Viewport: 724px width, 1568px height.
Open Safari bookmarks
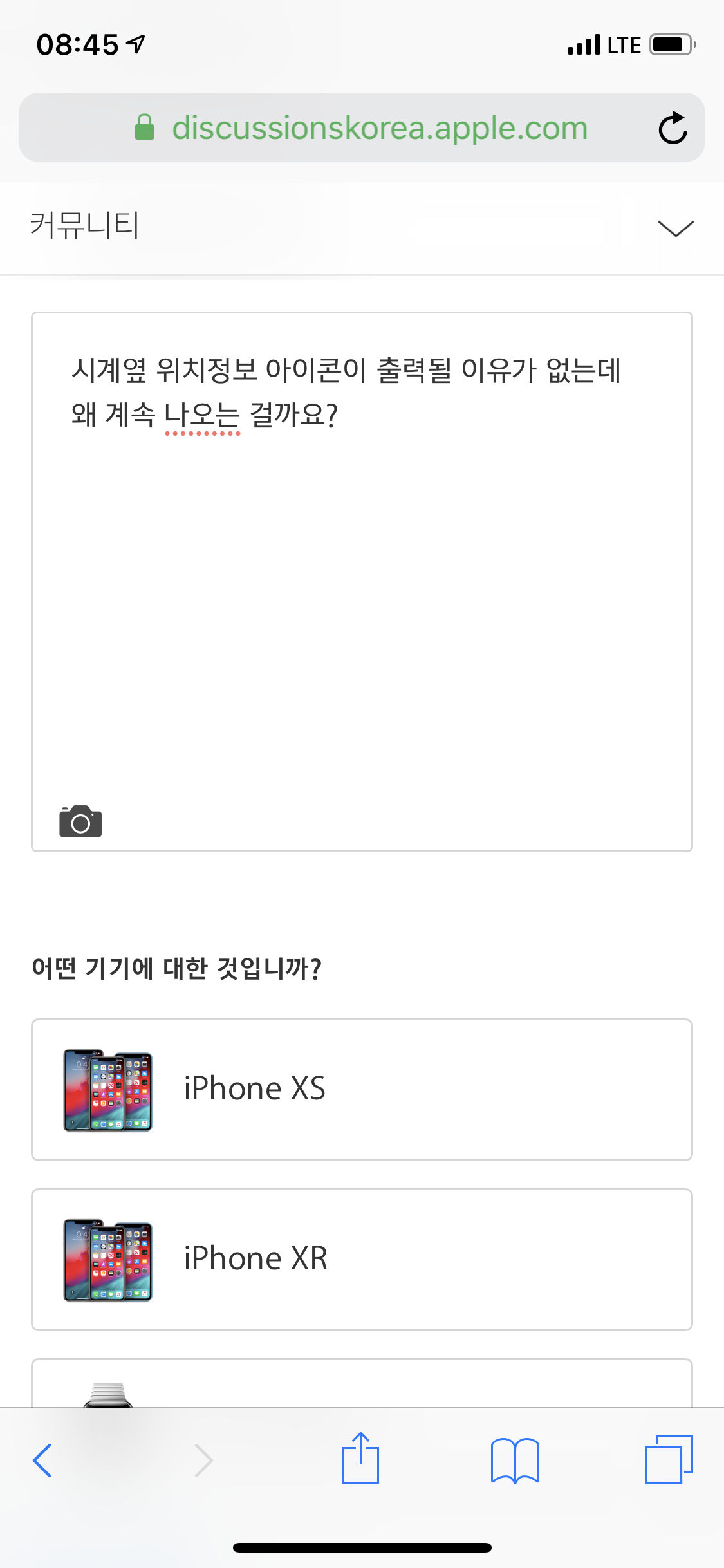click(514, 1460)
